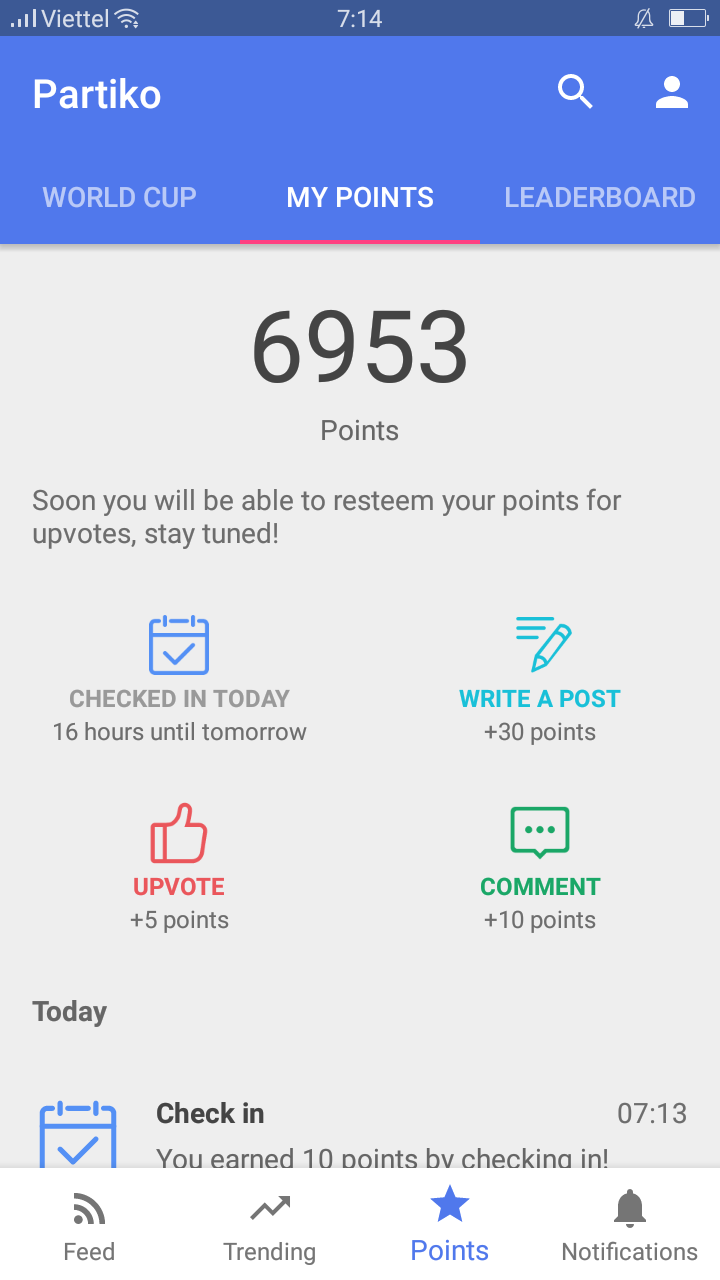This screenshot has height=1280, width=720.
Task: Switch to the World Cup tab
Action: (119, 197)
